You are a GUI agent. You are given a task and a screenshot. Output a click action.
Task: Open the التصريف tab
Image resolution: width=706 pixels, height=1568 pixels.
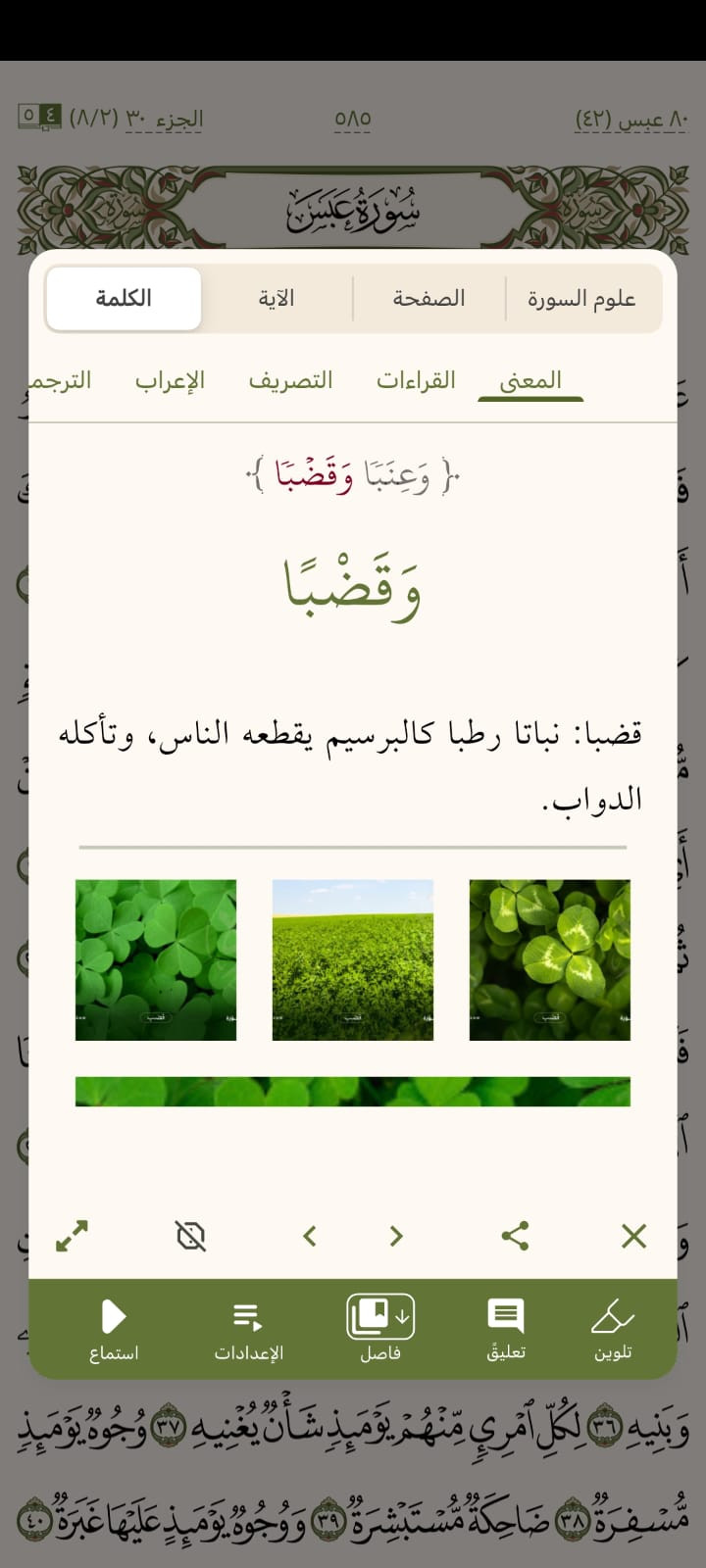(x=290, y=380)
